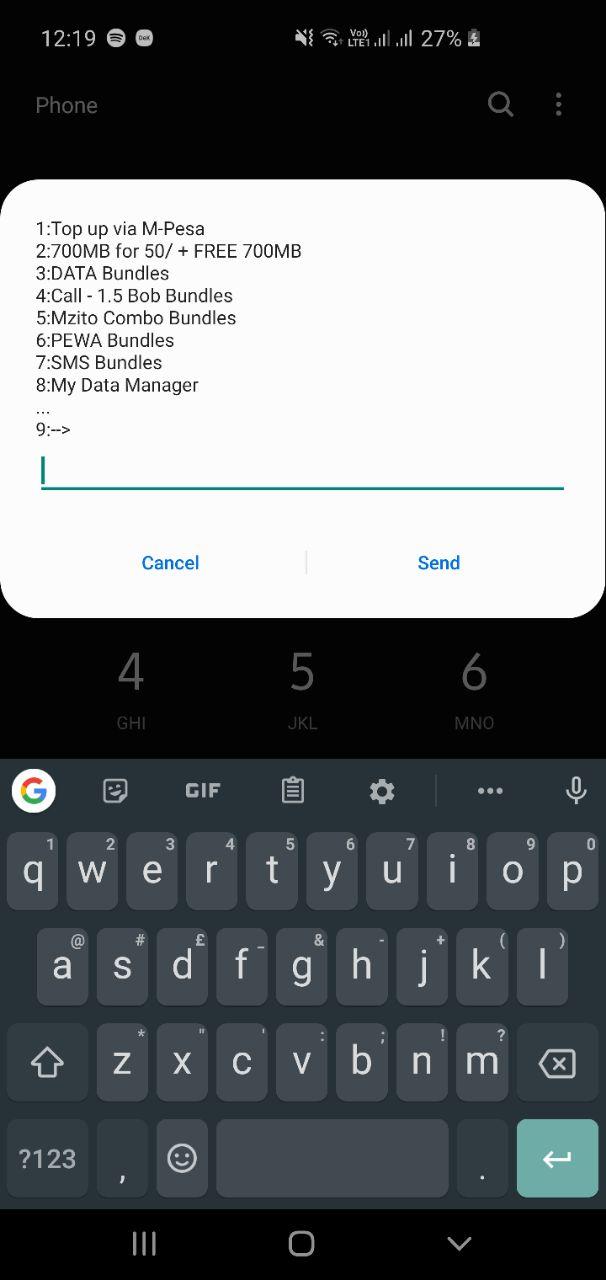Tap the enter key on the keyboard

click(557, 1158)
